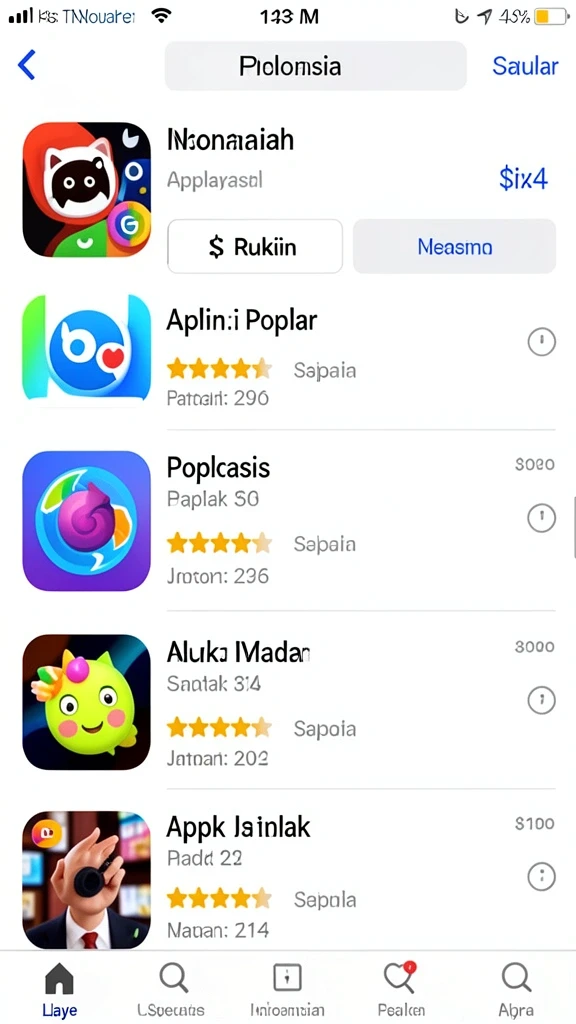The height and width of the screenshot is (1024, 576).
Task: Switch to the Llaye home tab
Action: [x=59, y=989]
